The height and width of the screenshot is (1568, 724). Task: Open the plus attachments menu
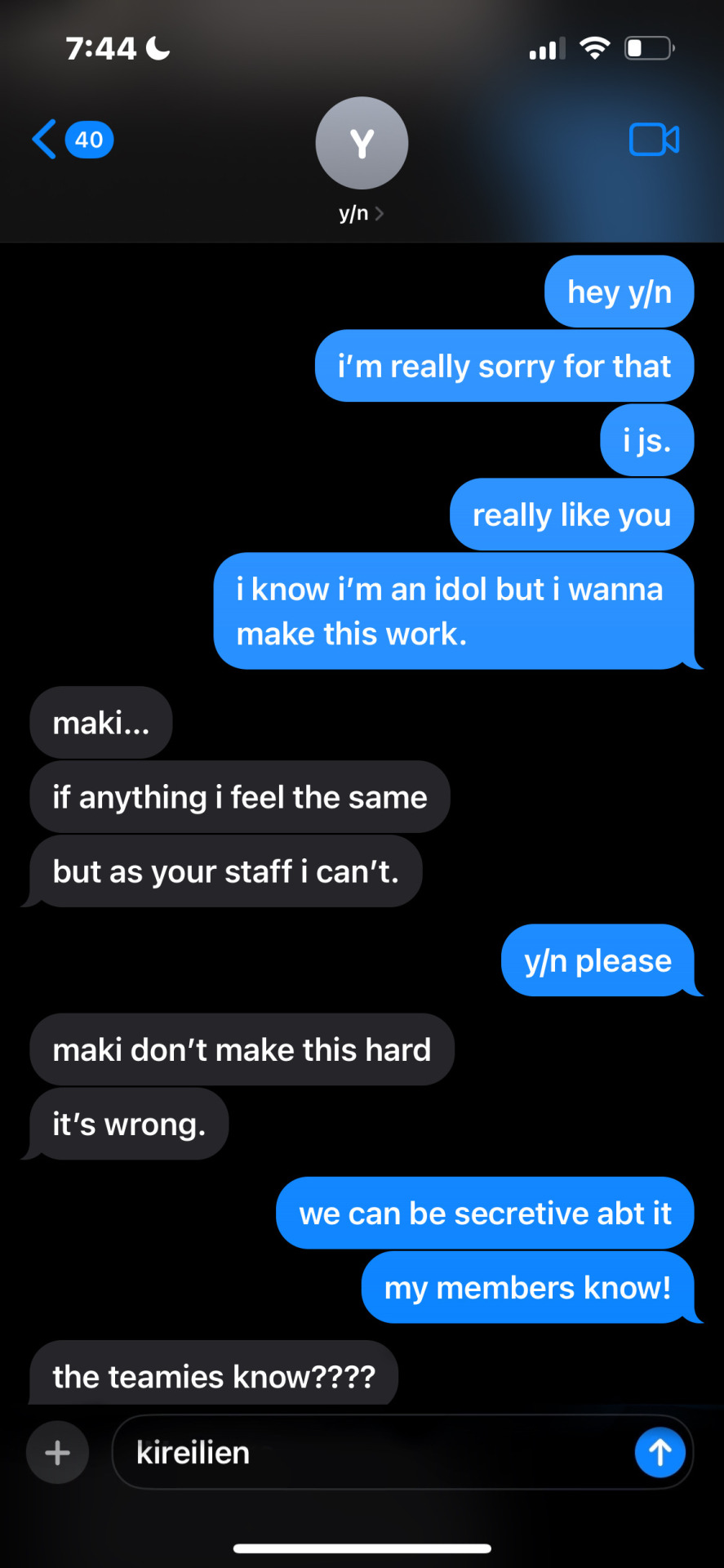coord(57,1453)
